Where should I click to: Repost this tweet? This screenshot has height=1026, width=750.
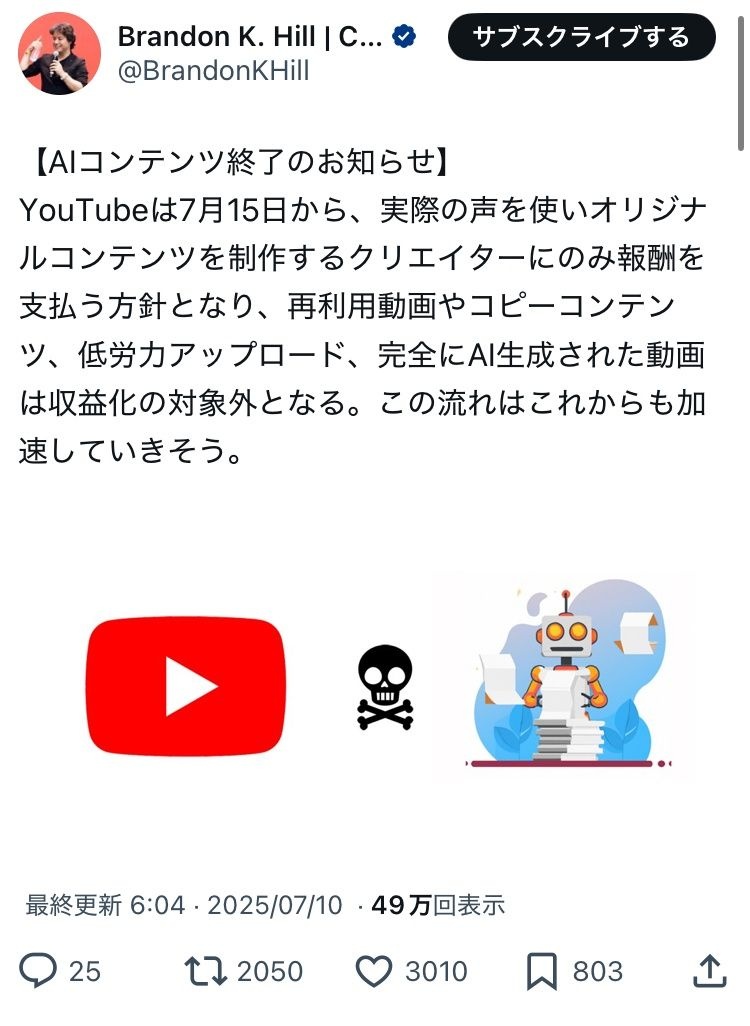pyautogui.click(x=204, y=970)
